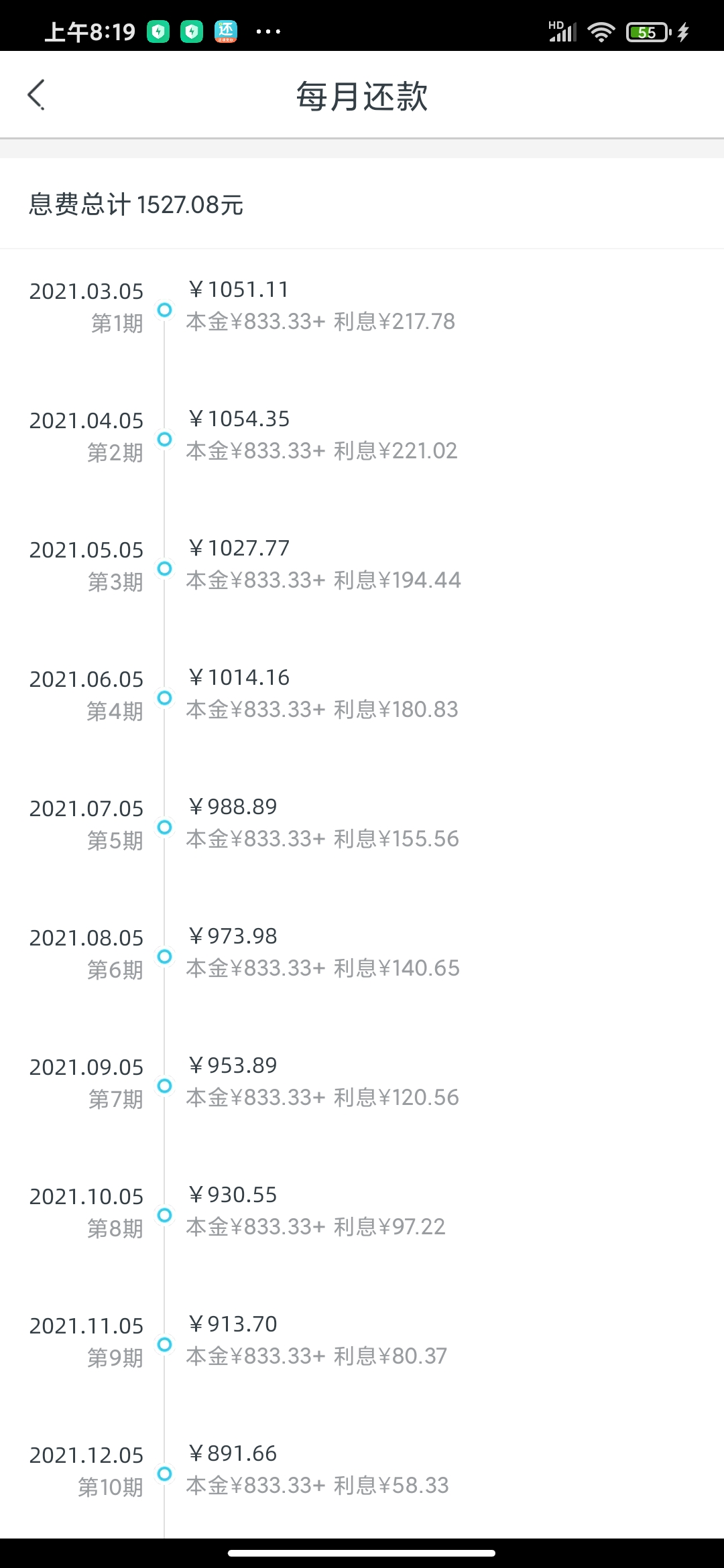Tap the WiFi status icon

tap(601, 30)
